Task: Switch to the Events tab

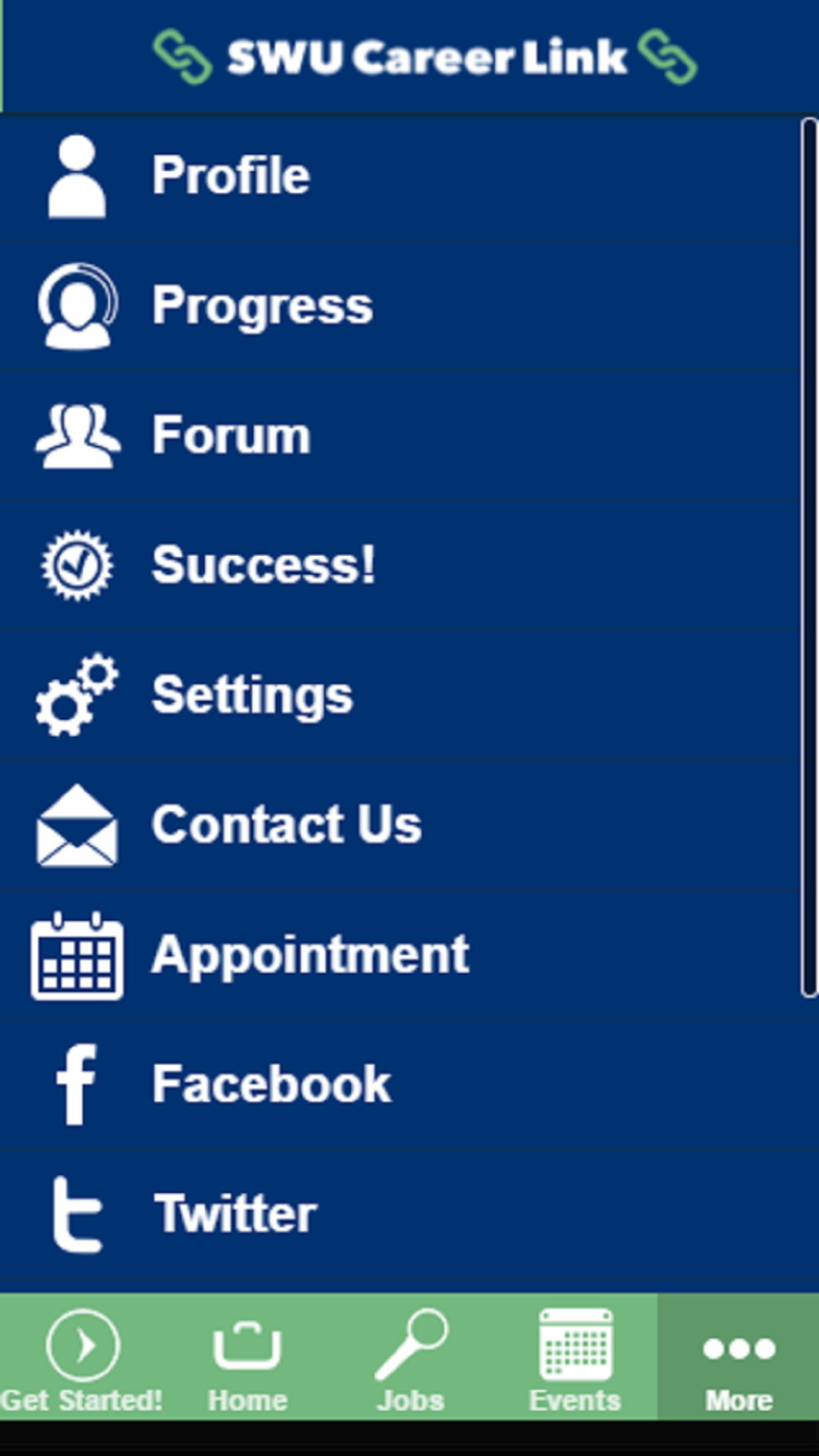Action: tap(575, 1357)
